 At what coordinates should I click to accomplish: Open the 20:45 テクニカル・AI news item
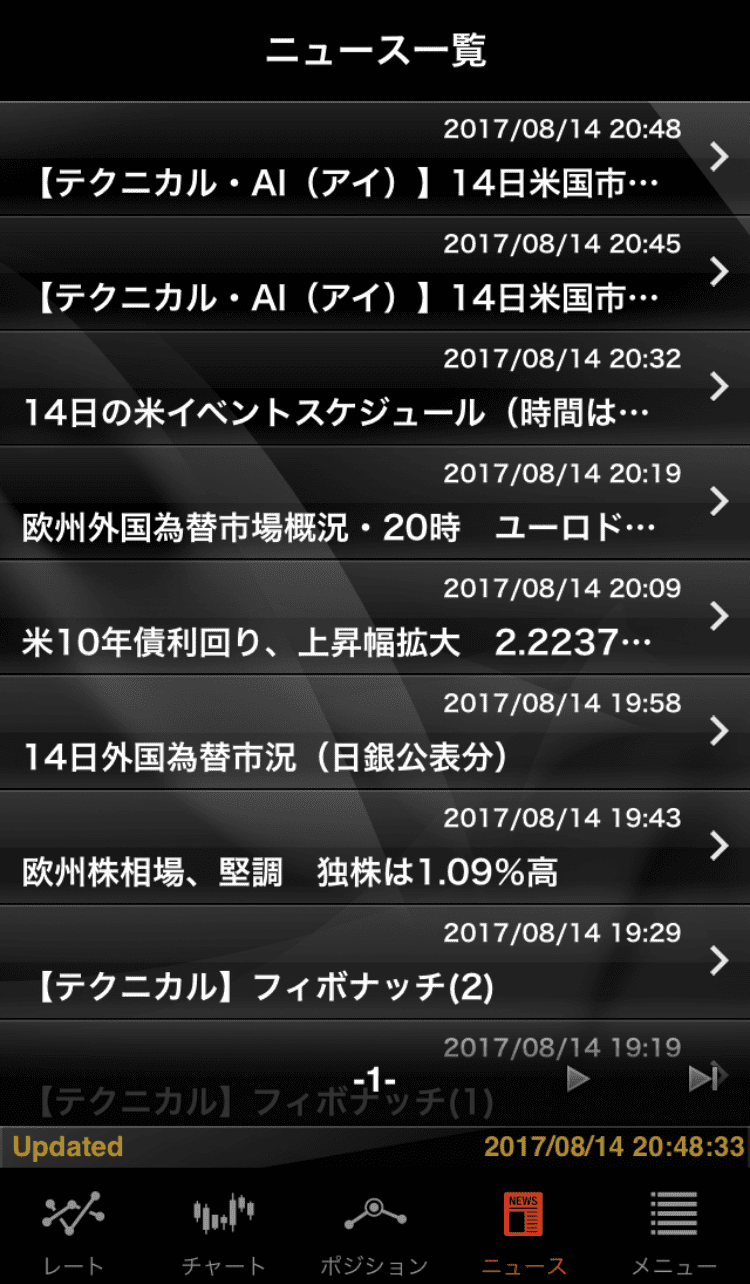click(375, 274)
